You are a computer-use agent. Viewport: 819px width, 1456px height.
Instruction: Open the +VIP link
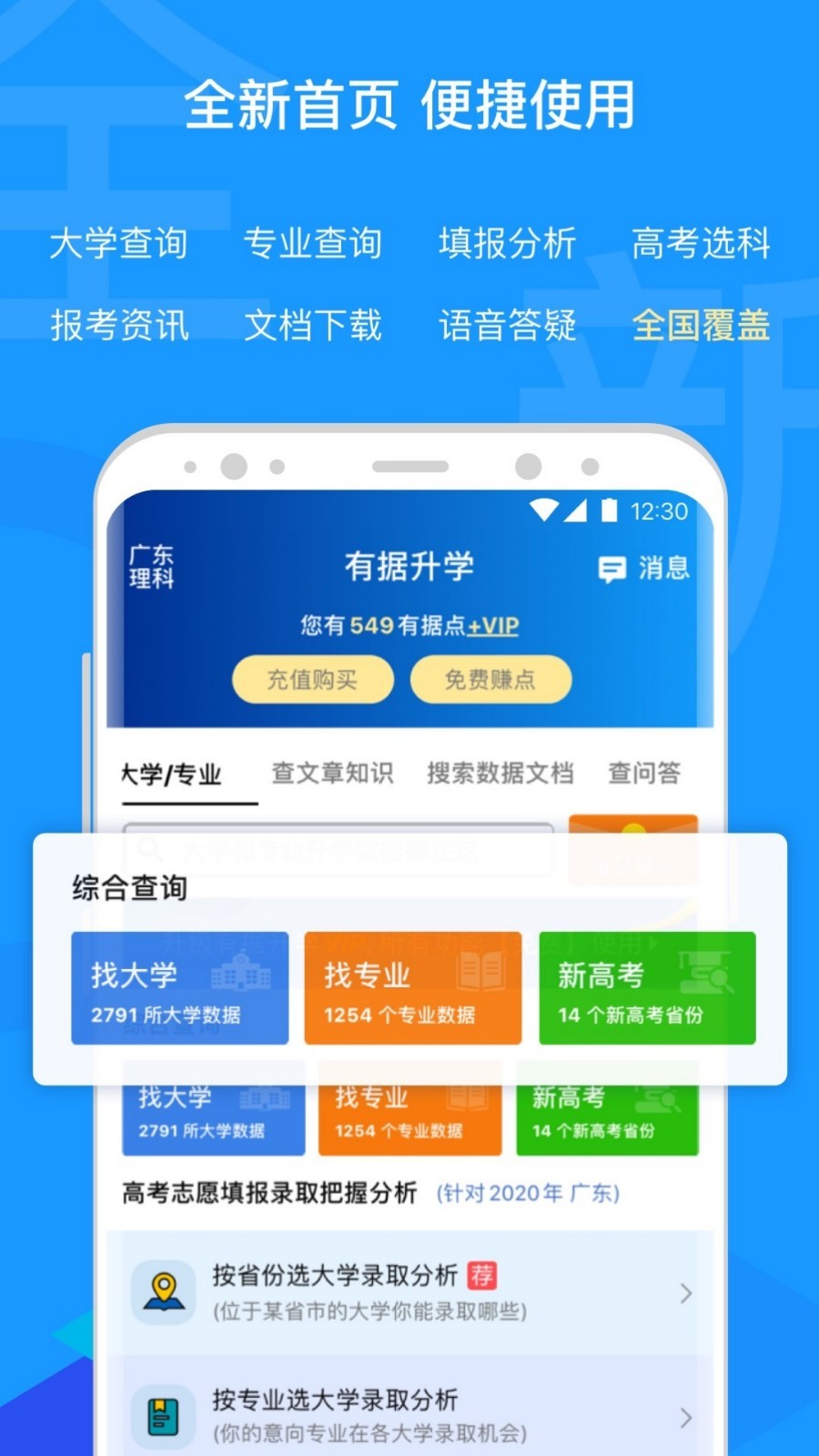click(493, 627)
